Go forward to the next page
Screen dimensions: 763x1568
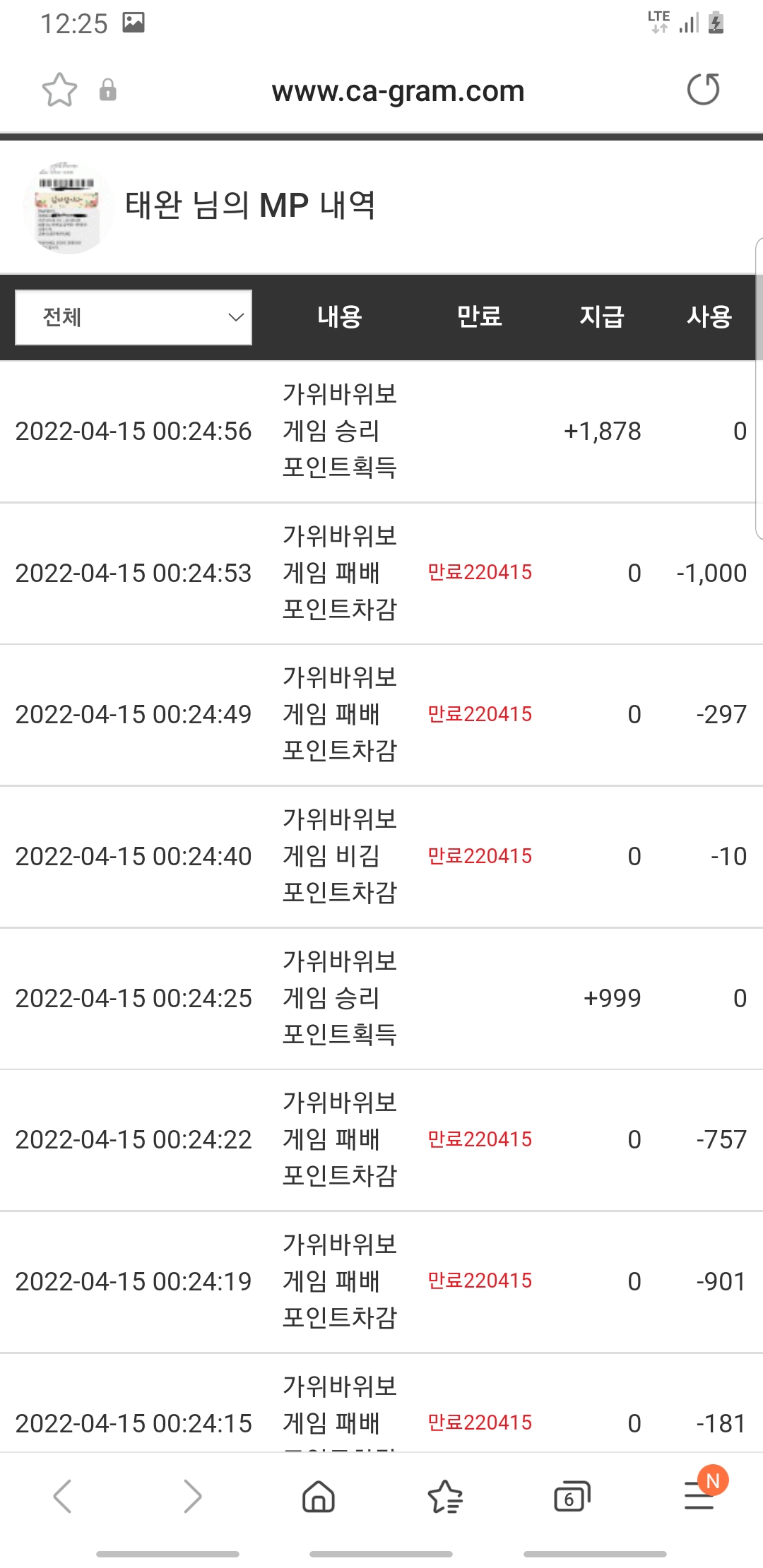click(x=191, y=1496)
